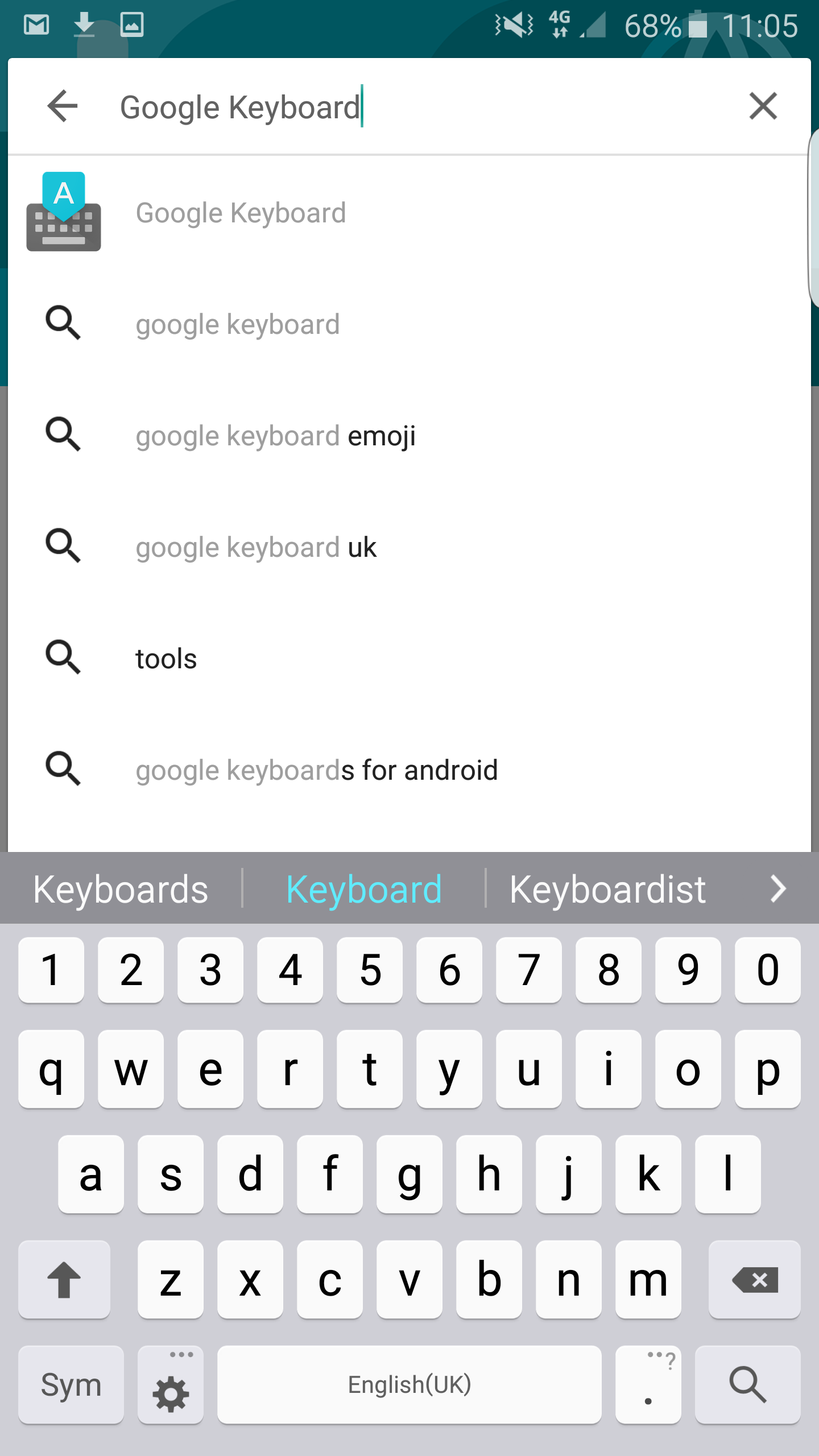
Task: Tap the backspace key
Action: tap(754, 1280)
